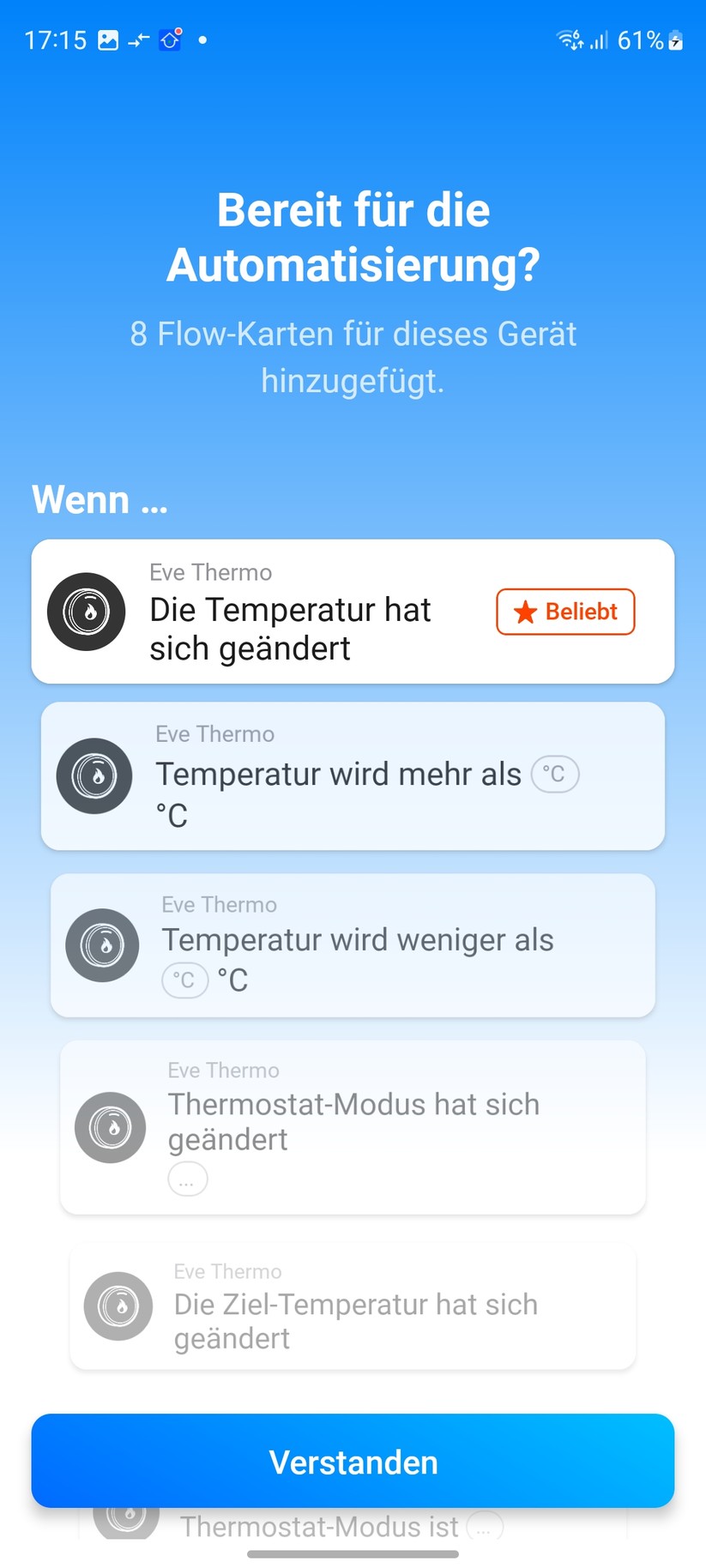Select the Eve Thermo icon on 'Temperatur wird mehr als' card
Viewport: 706px width, 1568px height.
click(94, 775)
